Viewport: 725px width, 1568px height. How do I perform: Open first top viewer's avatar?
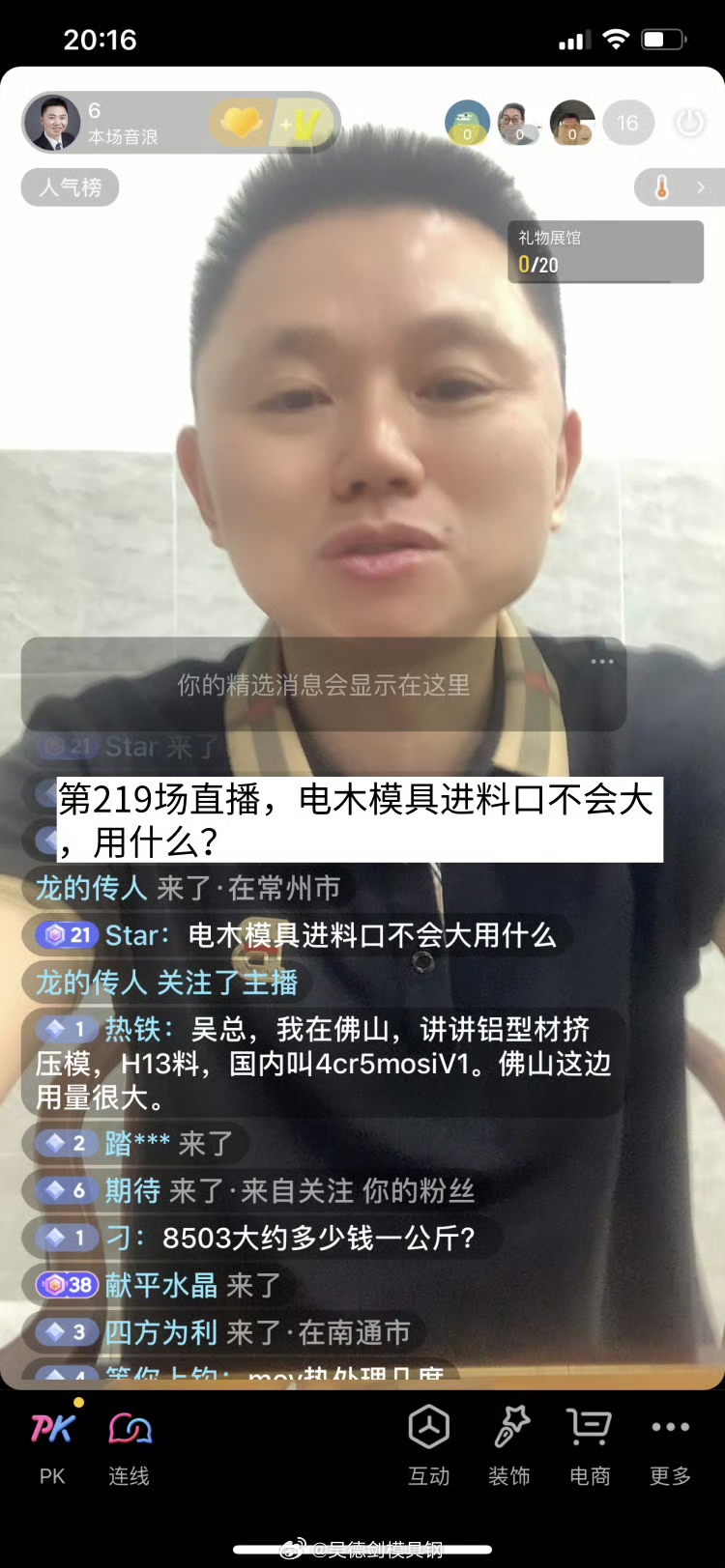pyautogui.click(x=467, y=124)
